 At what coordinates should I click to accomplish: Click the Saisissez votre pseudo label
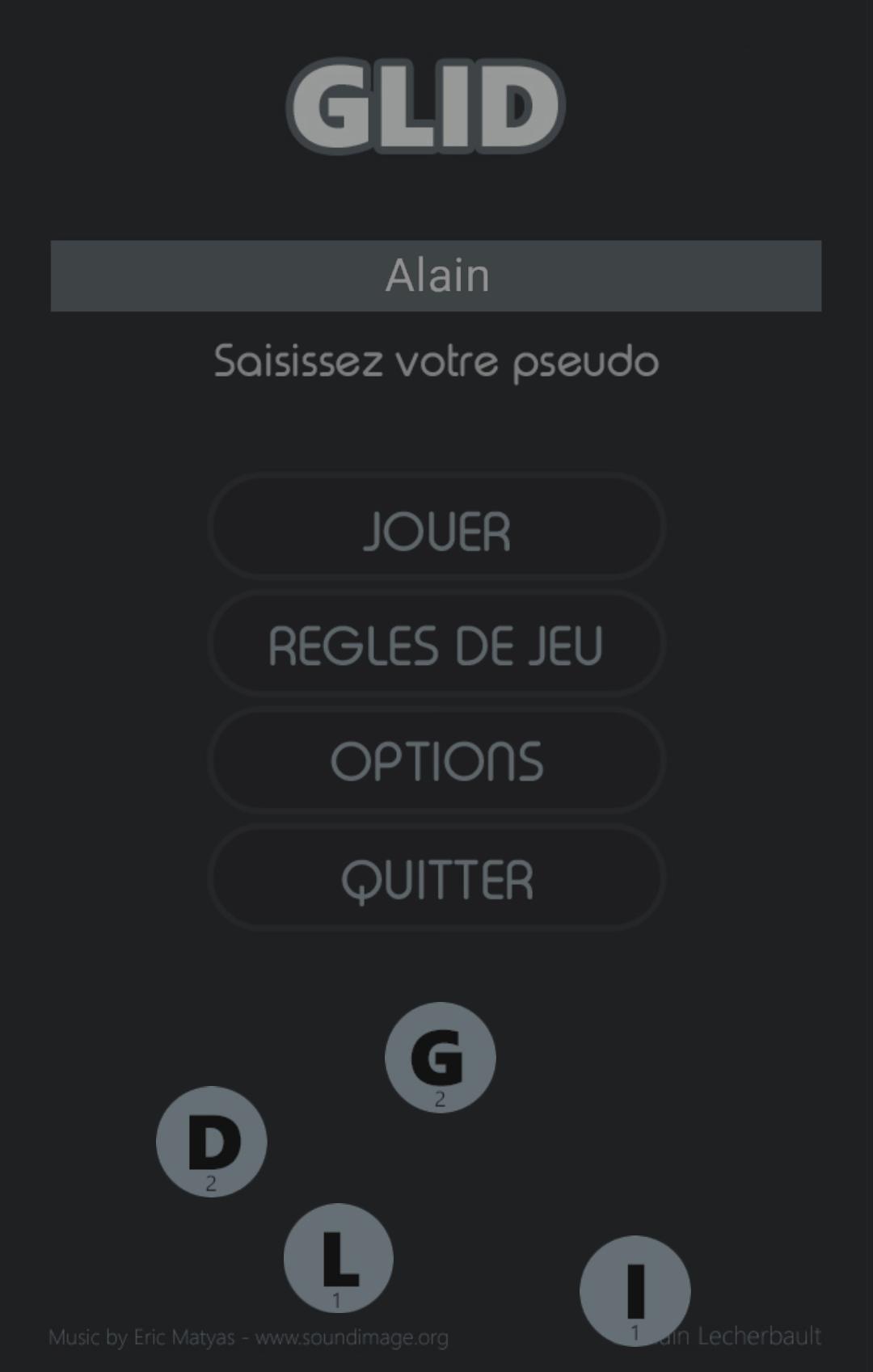(436, 362)
